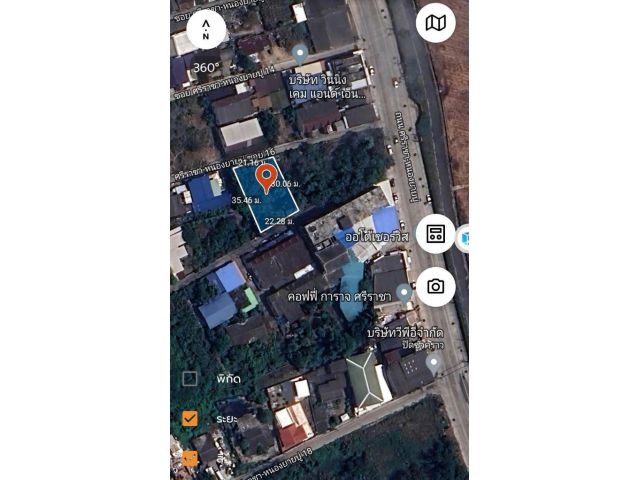The height and width of the screenshot is (480, 640).
Task: Open the map layers button
Action: click(435, 23)
